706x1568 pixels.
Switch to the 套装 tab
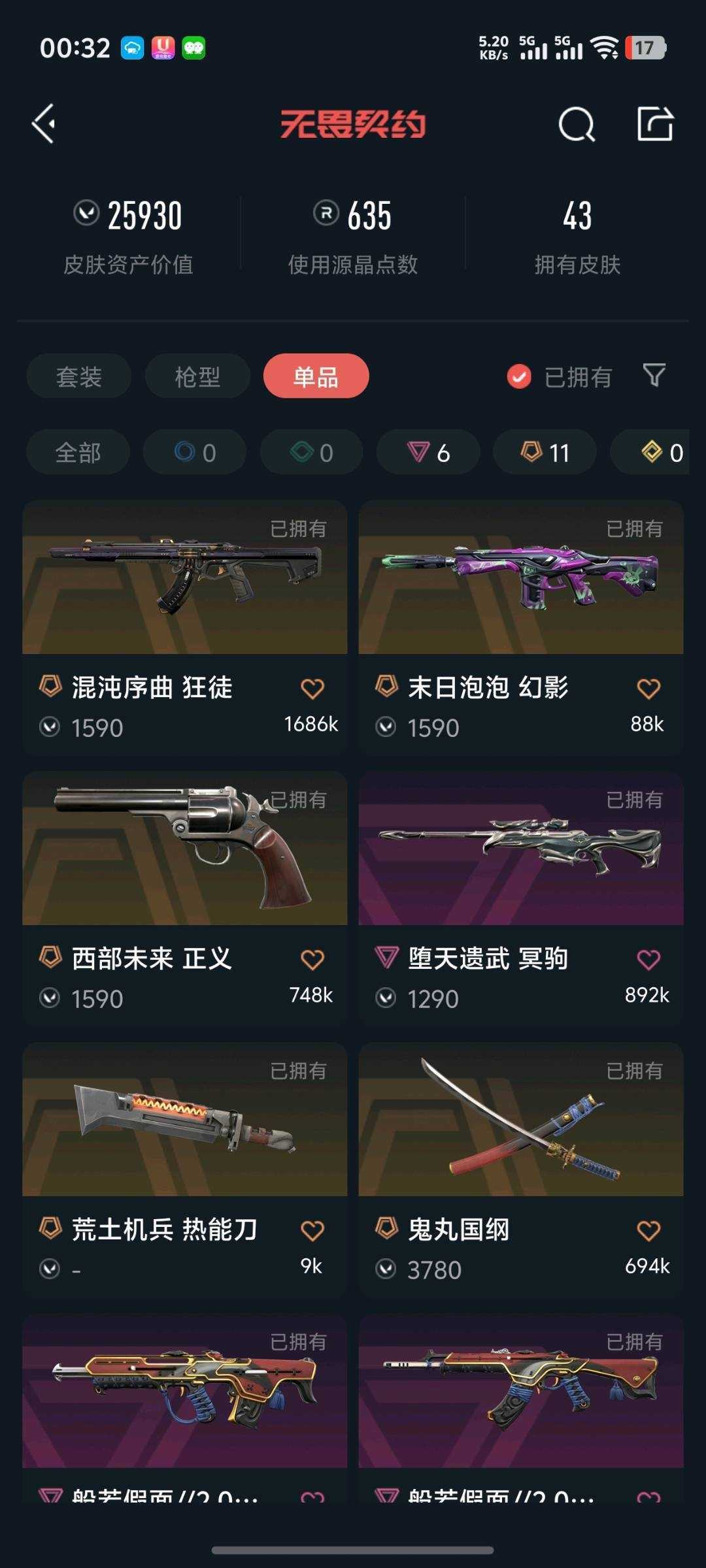click(x=78, y=376)
